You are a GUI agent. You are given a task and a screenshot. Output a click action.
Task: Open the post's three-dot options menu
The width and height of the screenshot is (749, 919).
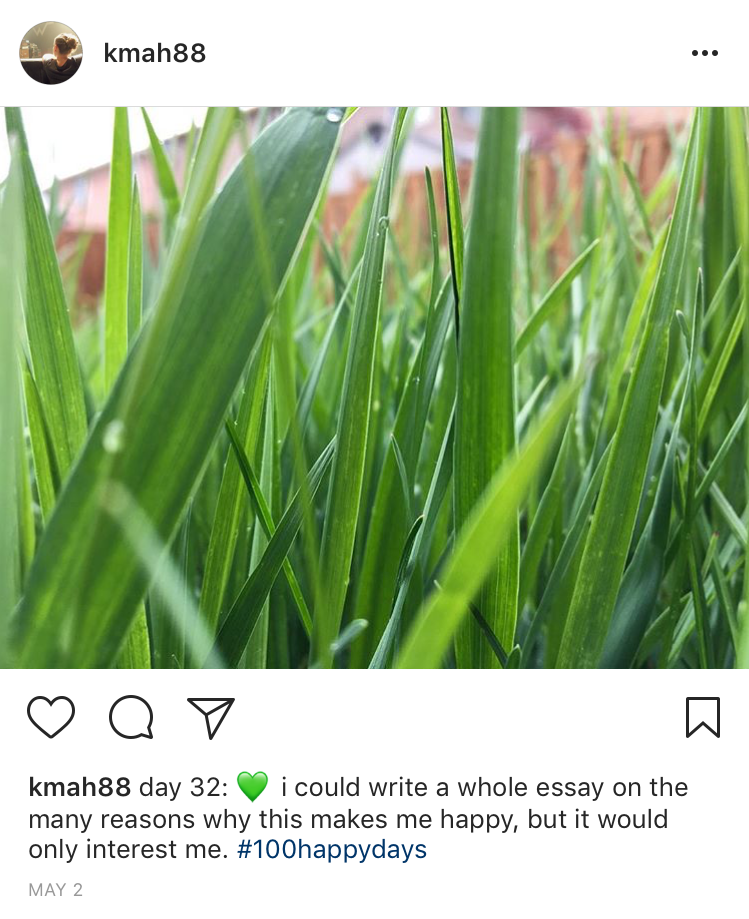pyautogui.click(x=704, y=53)
